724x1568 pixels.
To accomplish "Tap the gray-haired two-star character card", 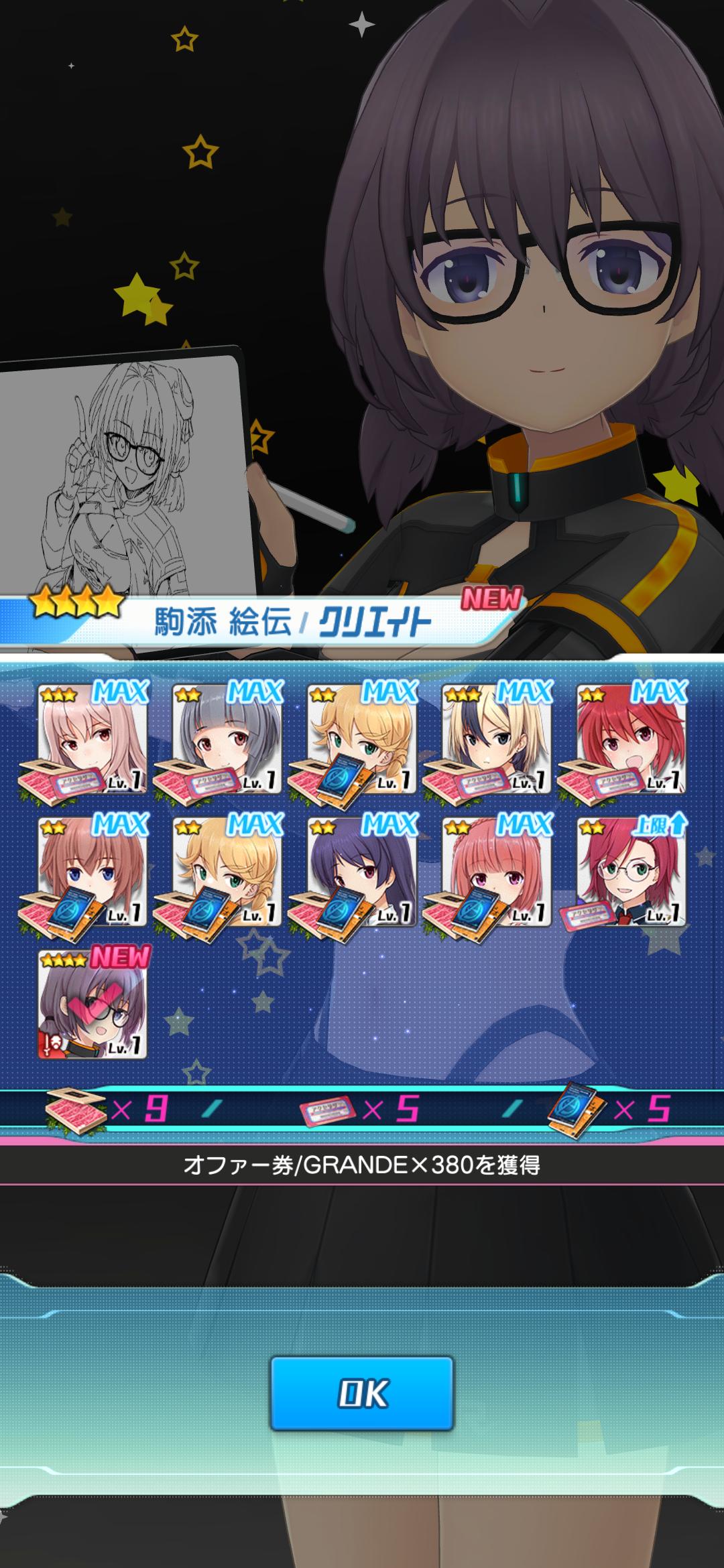I will point(227,738).
